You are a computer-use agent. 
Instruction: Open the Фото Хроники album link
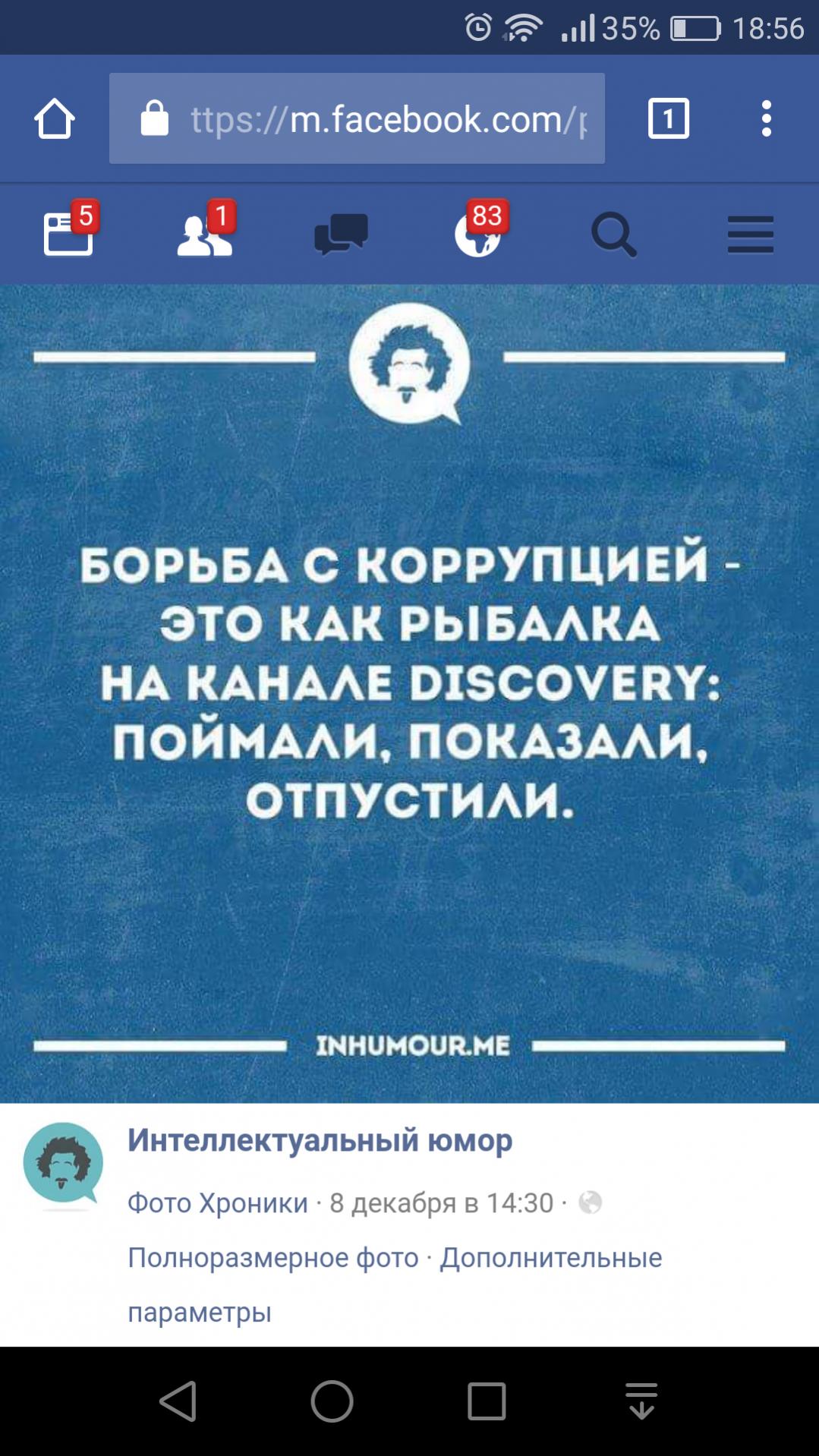(218, 1202)
